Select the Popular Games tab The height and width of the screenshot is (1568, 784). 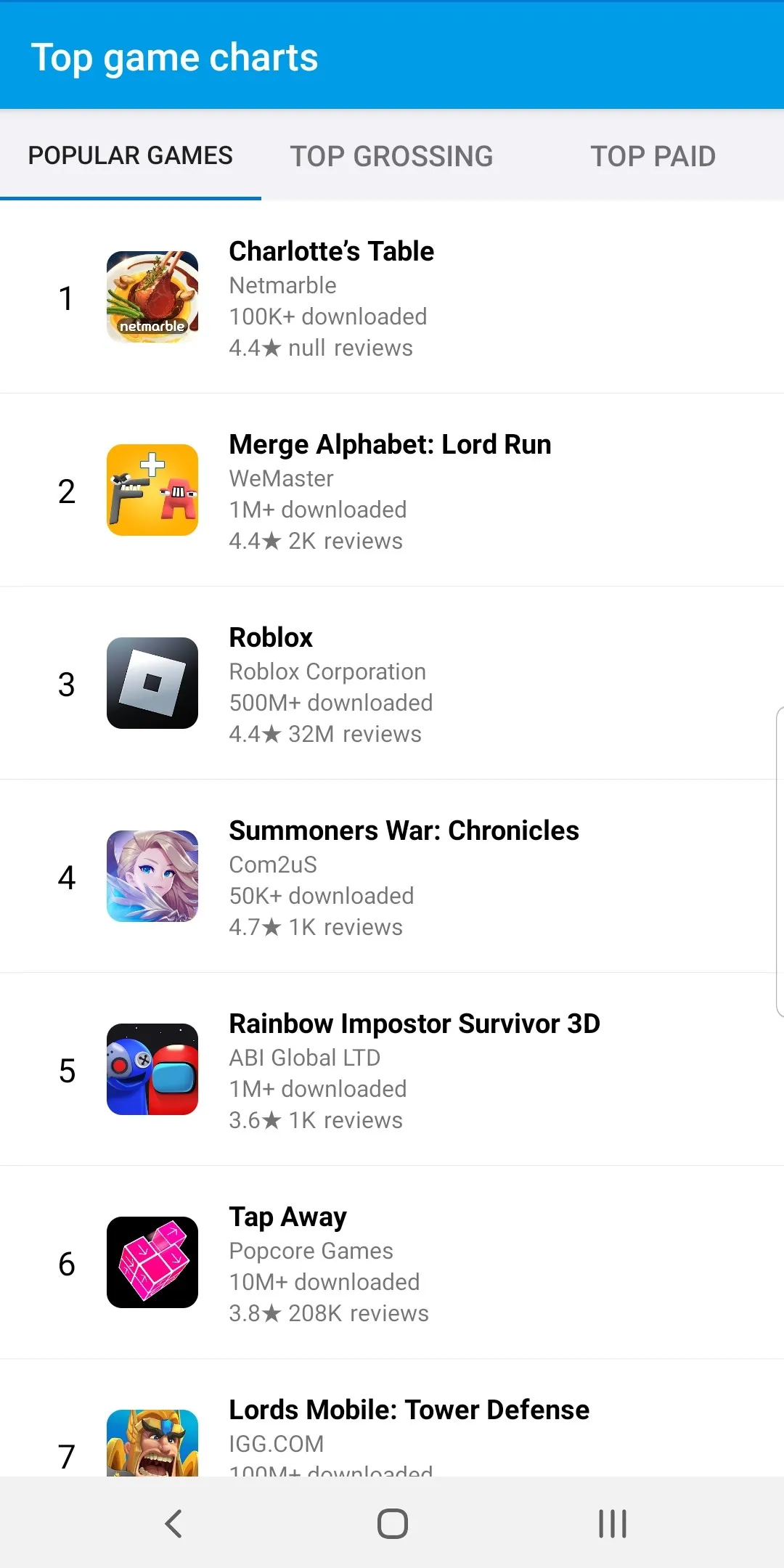131,156
